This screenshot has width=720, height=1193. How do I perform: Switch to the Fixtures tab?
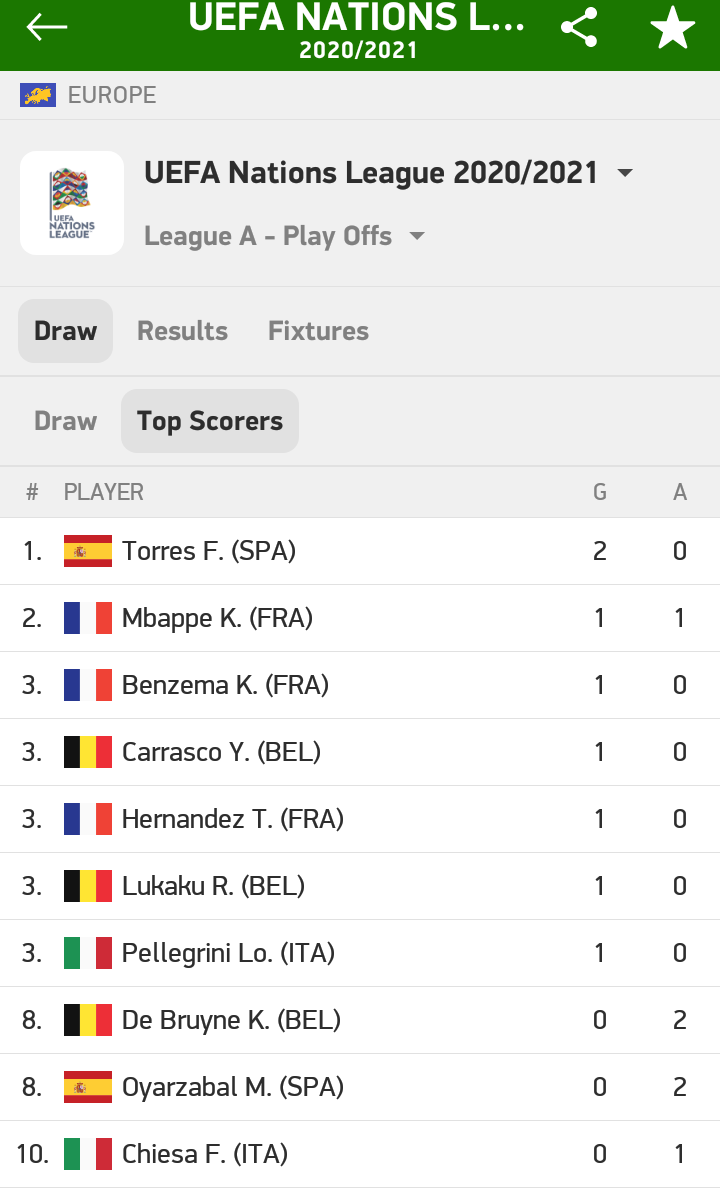(318, 331)
